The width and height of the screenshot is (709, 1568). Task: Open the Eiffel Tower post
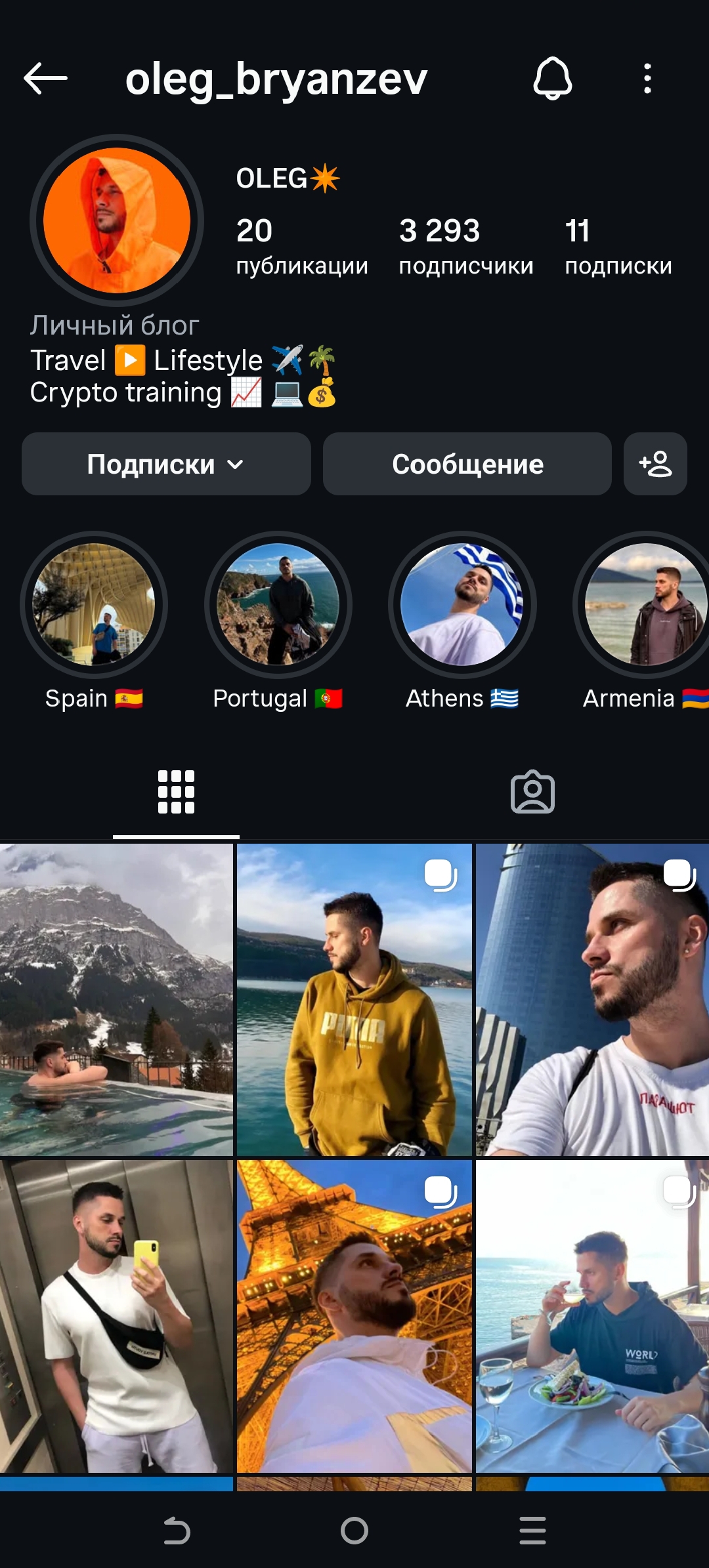[354, 1315]
